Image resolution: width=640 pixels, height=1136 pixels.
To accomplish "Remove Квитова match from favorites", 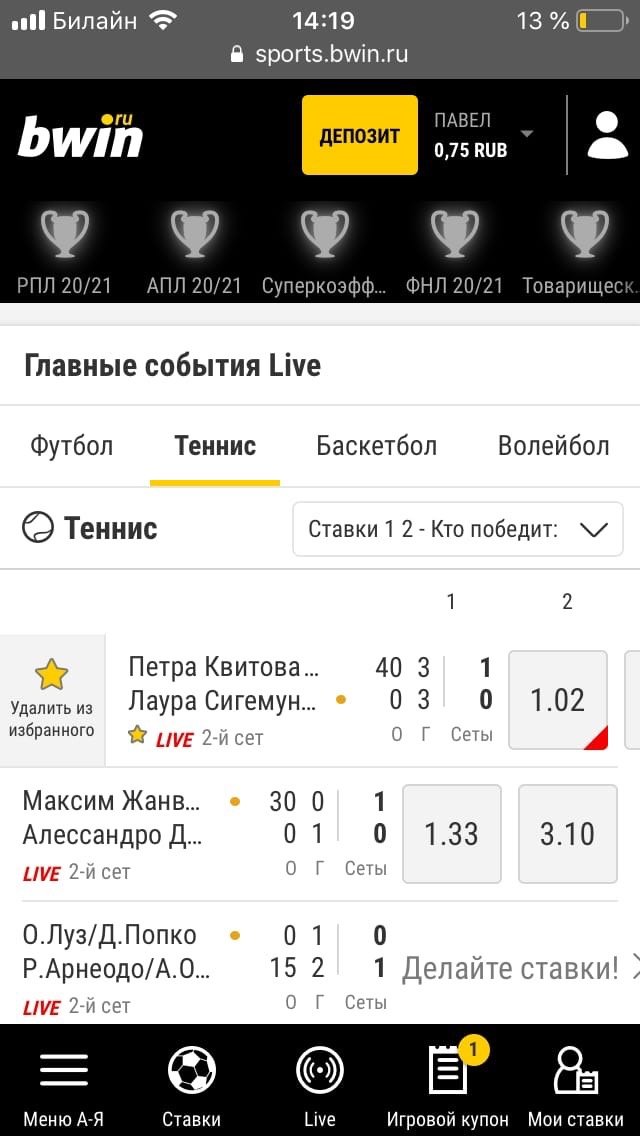I will point(51,699).
